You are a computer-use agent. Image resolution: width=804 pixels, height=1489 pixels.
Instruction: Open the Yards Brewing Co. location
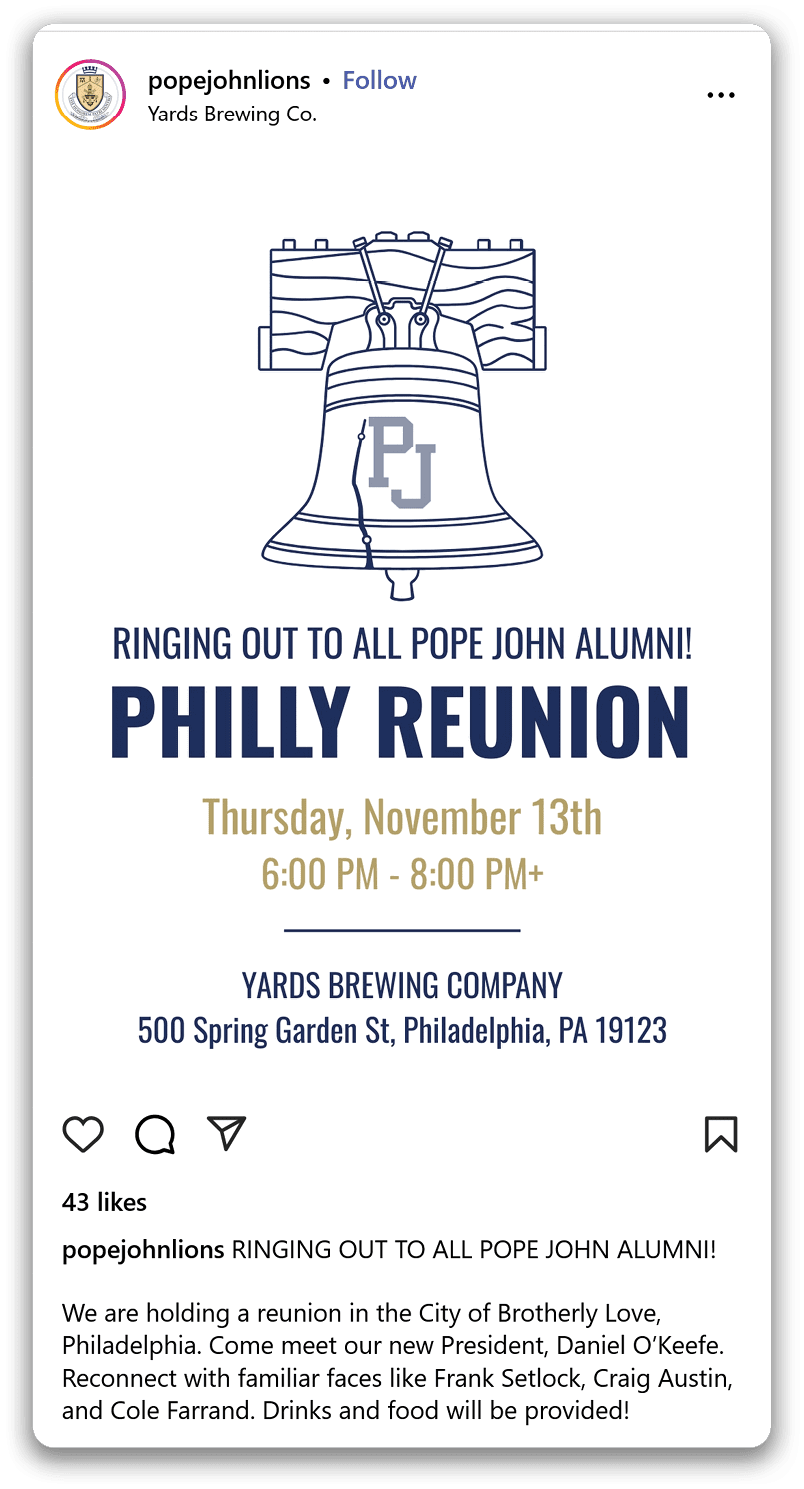coord(232,114)
